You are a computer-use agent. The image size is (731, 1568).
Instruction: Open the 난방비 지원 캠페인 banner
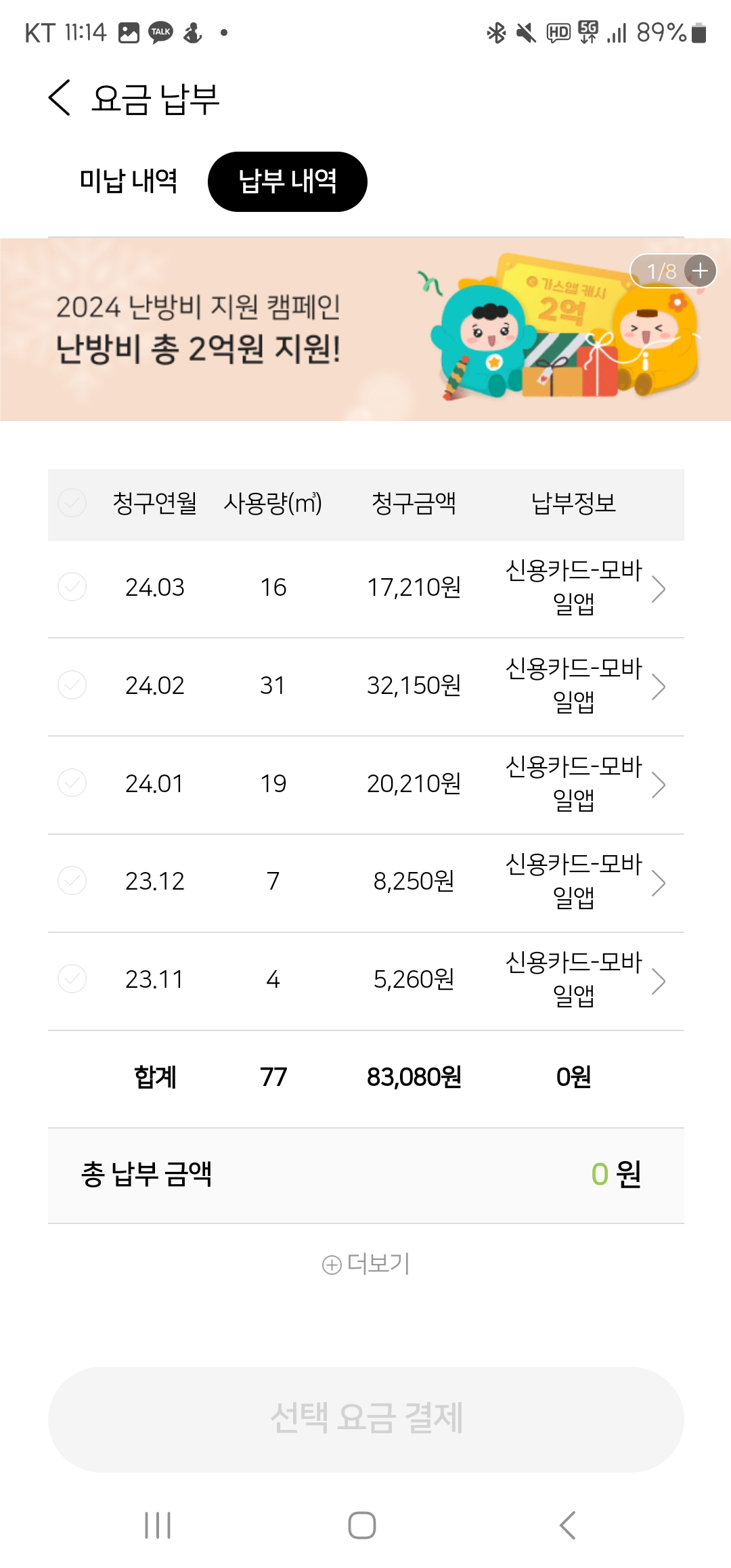[x=365, y=330]
